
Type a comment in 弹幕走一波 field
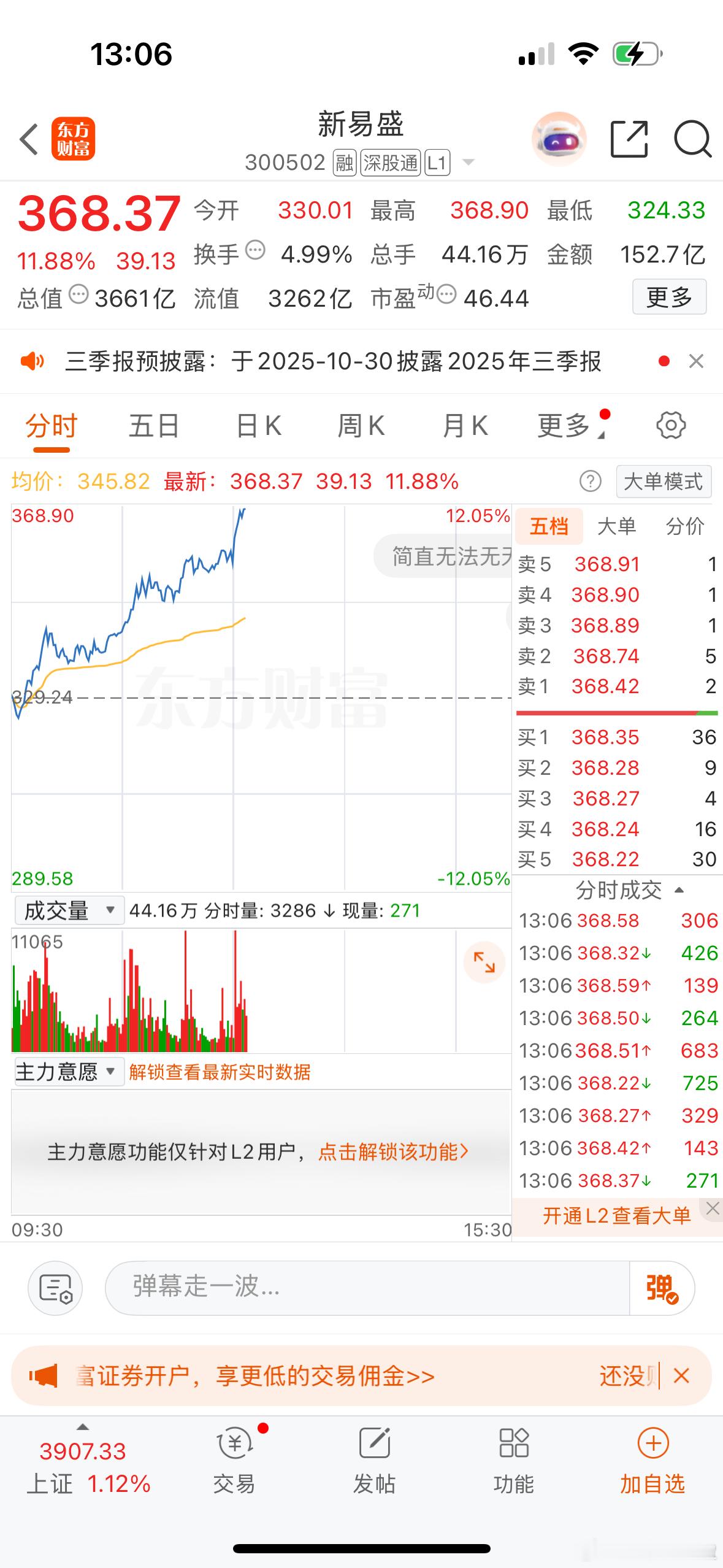tap(367, 1287)
